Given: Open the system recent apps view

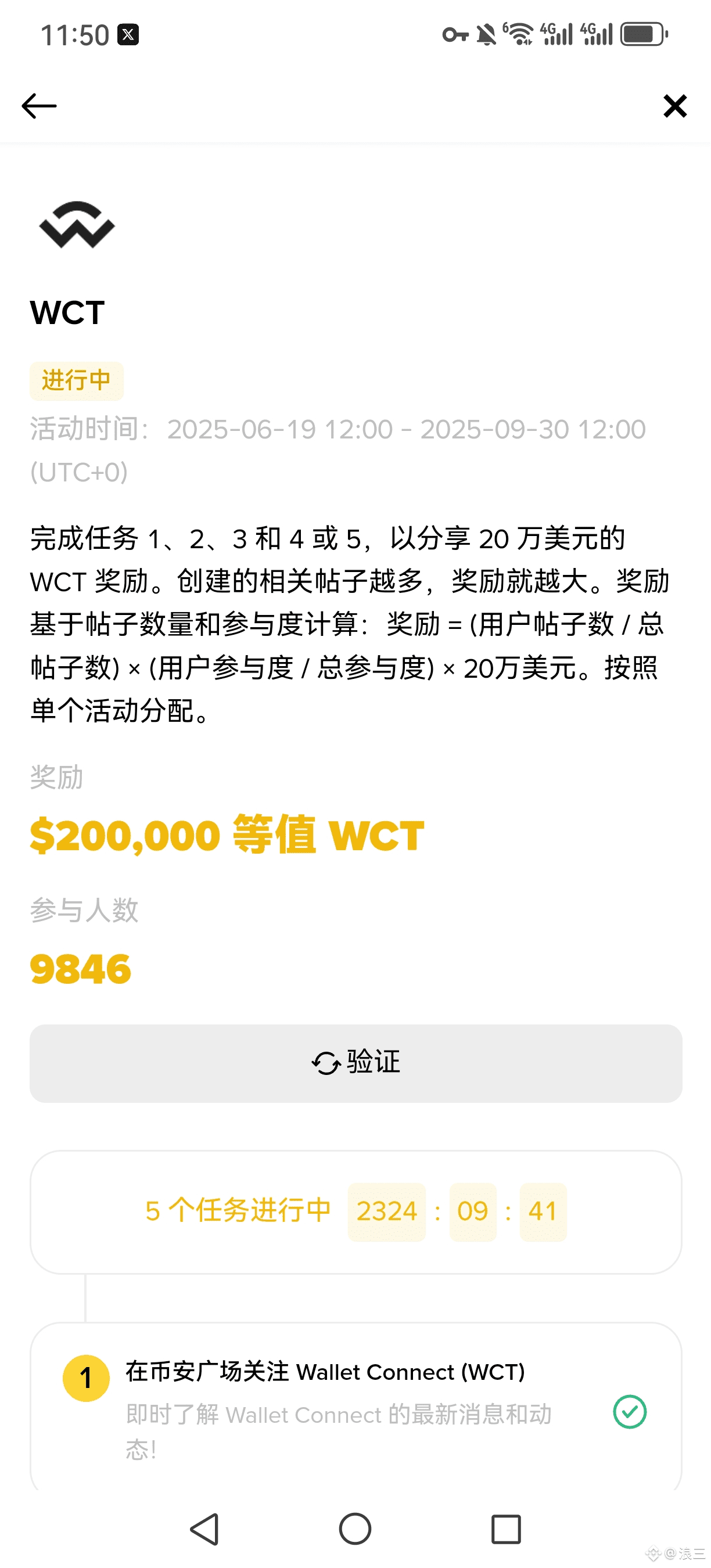Looking at the screenshot, I should [506, 1529].
